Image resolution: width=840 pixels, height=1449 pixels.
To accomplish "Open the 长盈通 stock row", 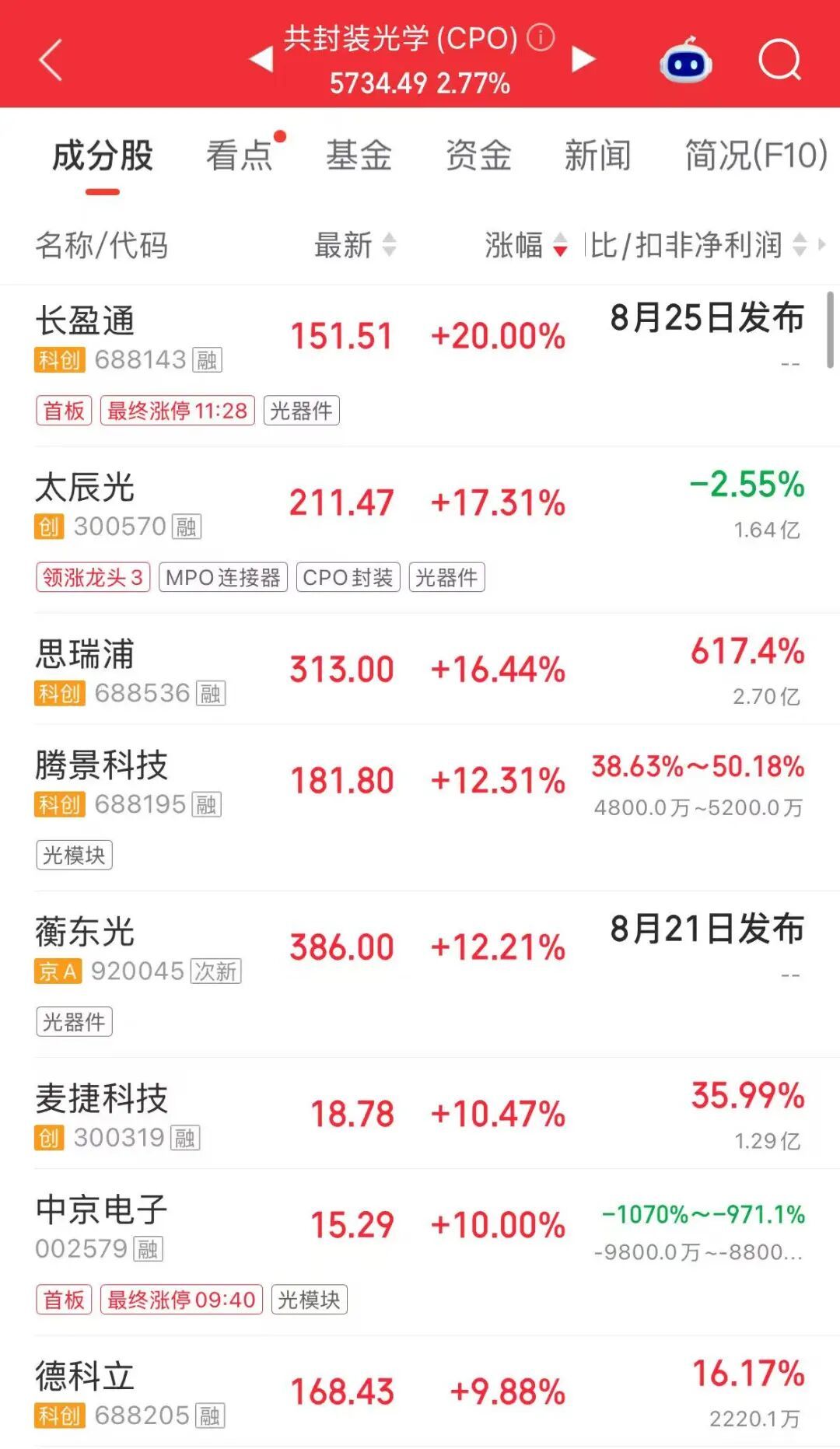I will [420, 366].
